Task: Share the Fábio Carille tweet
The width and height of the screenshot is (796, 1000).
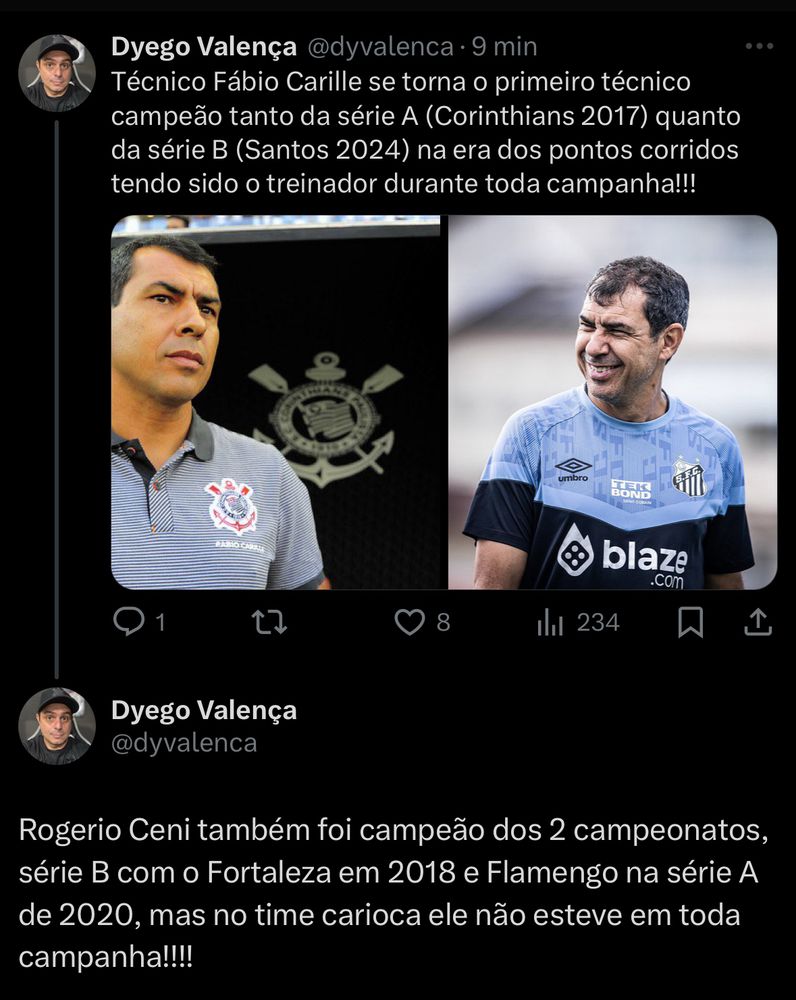Action: [x=758, y=622]
